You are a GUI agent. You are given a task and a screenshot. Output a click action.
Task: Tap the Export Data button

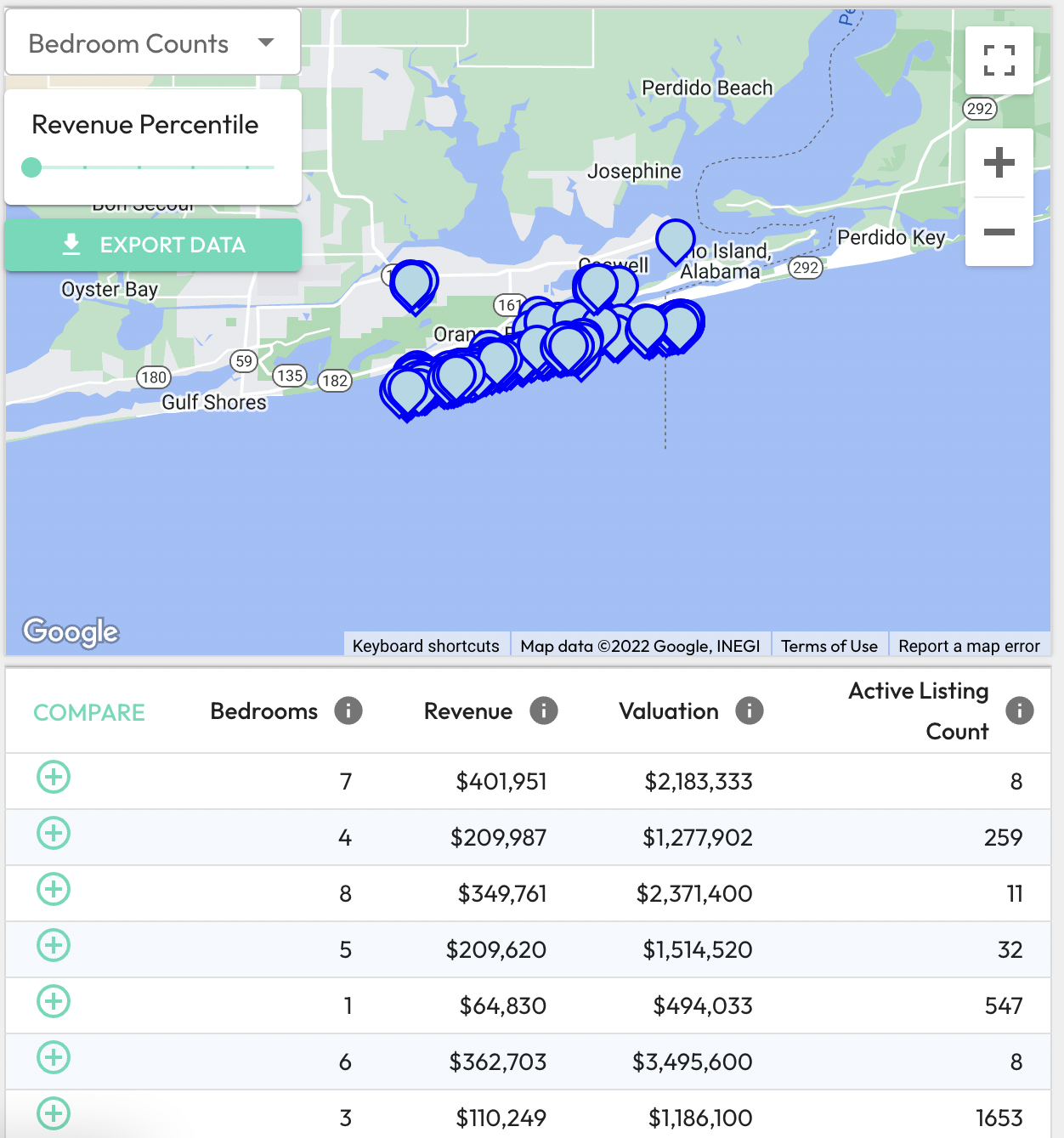coord(153,245)
